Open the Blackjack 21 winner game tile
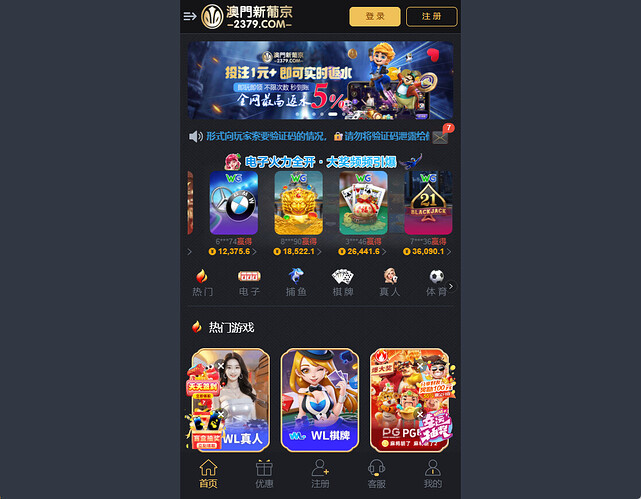 428,204
